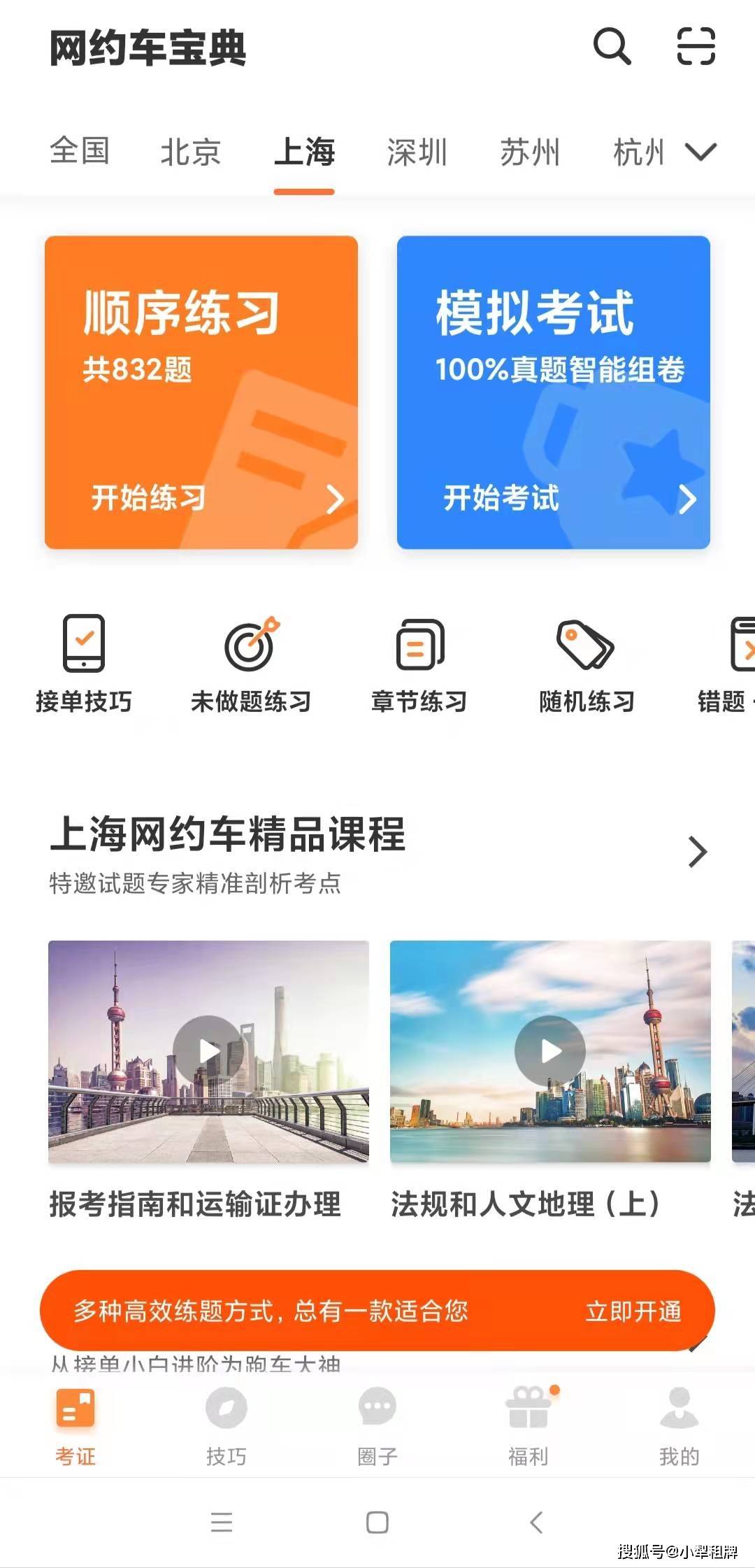Image resolution: width=755 pixels, height=1568 pixels.
Task: View all 上海网约车精品课程 courses
Action: [698, 852]
